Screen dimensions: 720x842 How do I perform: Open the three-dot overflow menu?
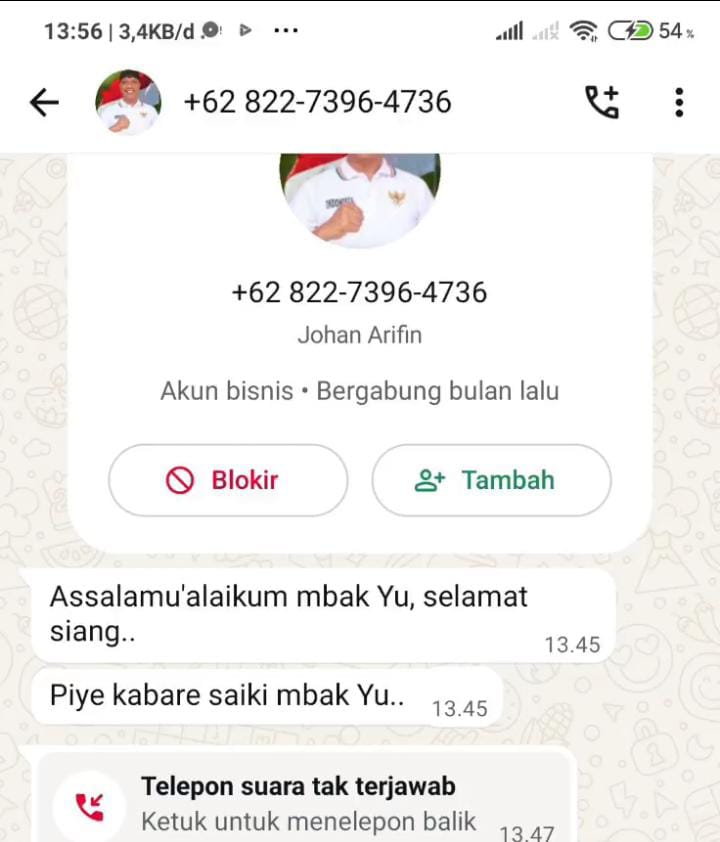point(679,101)
